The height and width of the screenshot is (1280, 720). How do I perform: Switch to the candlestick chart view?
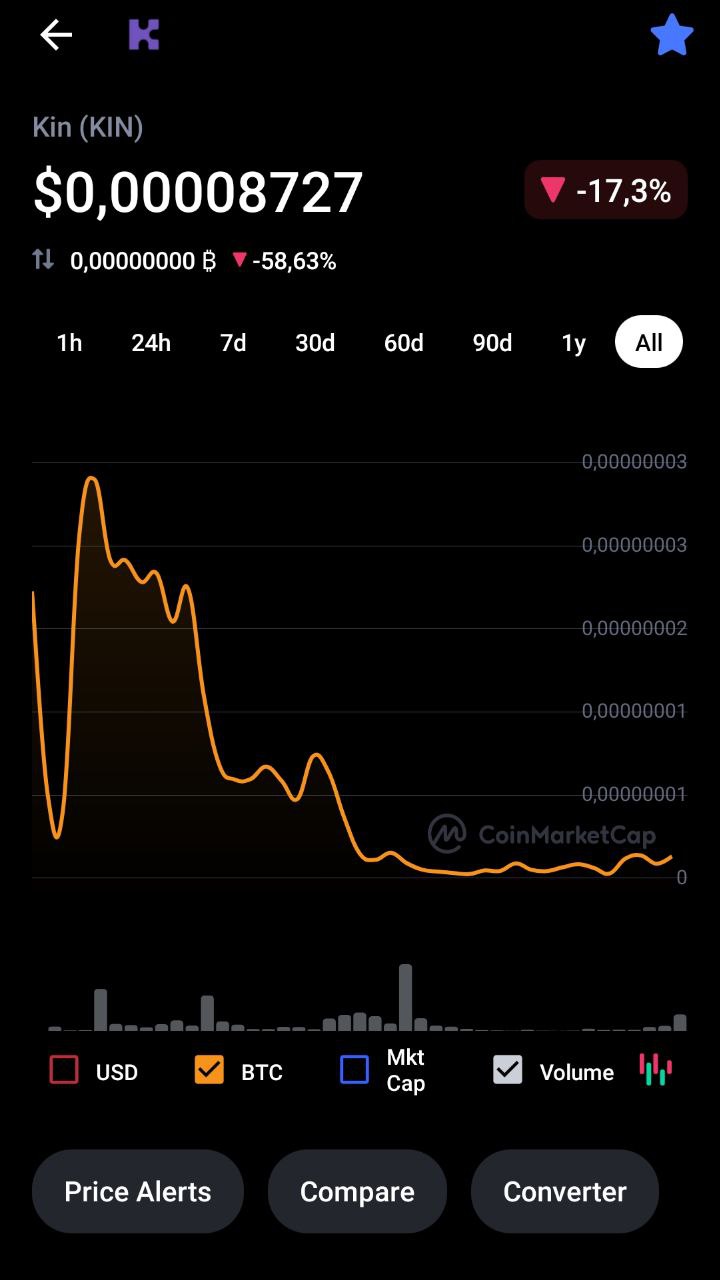tap(656, 1070)
